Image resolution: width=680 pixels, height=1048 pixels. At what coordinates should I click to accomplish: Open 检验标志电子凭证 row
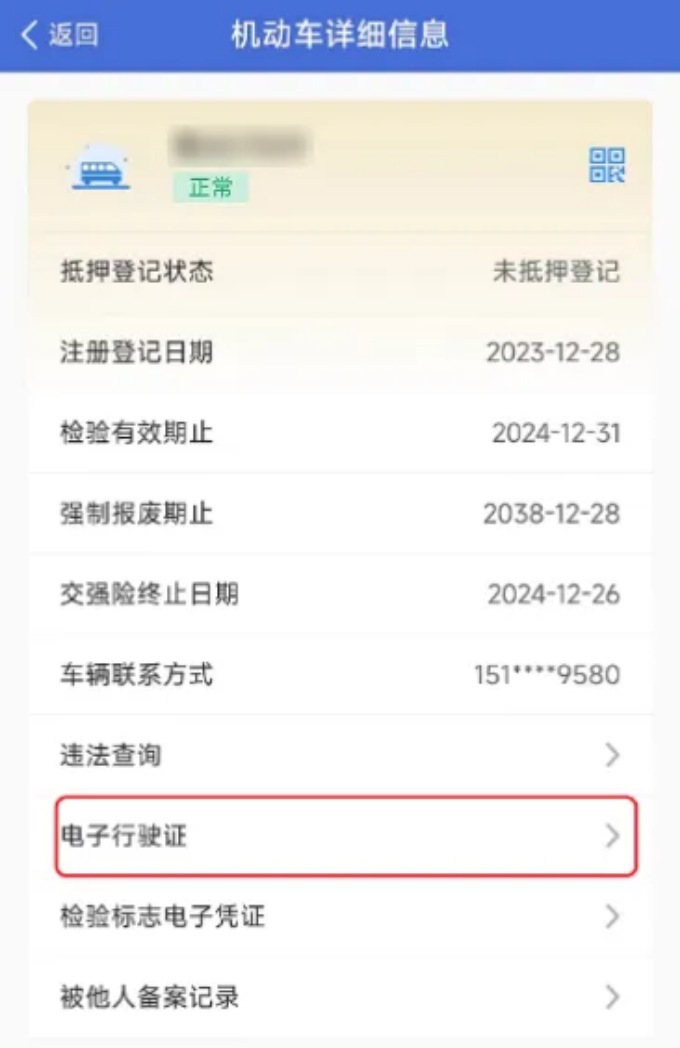pos(340,916)
